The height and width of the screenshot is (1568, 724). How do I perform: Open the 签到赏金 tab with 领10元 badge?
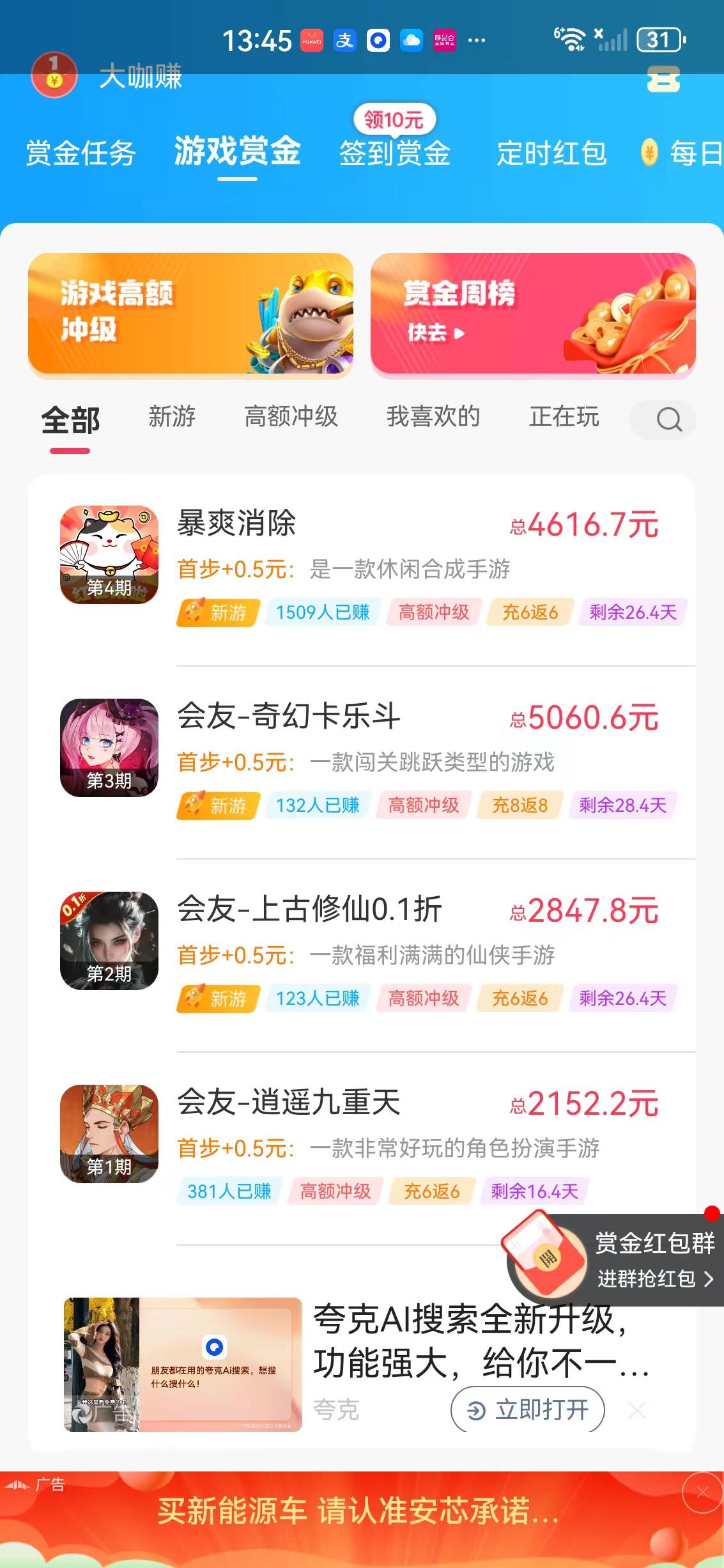coord(395,153)
